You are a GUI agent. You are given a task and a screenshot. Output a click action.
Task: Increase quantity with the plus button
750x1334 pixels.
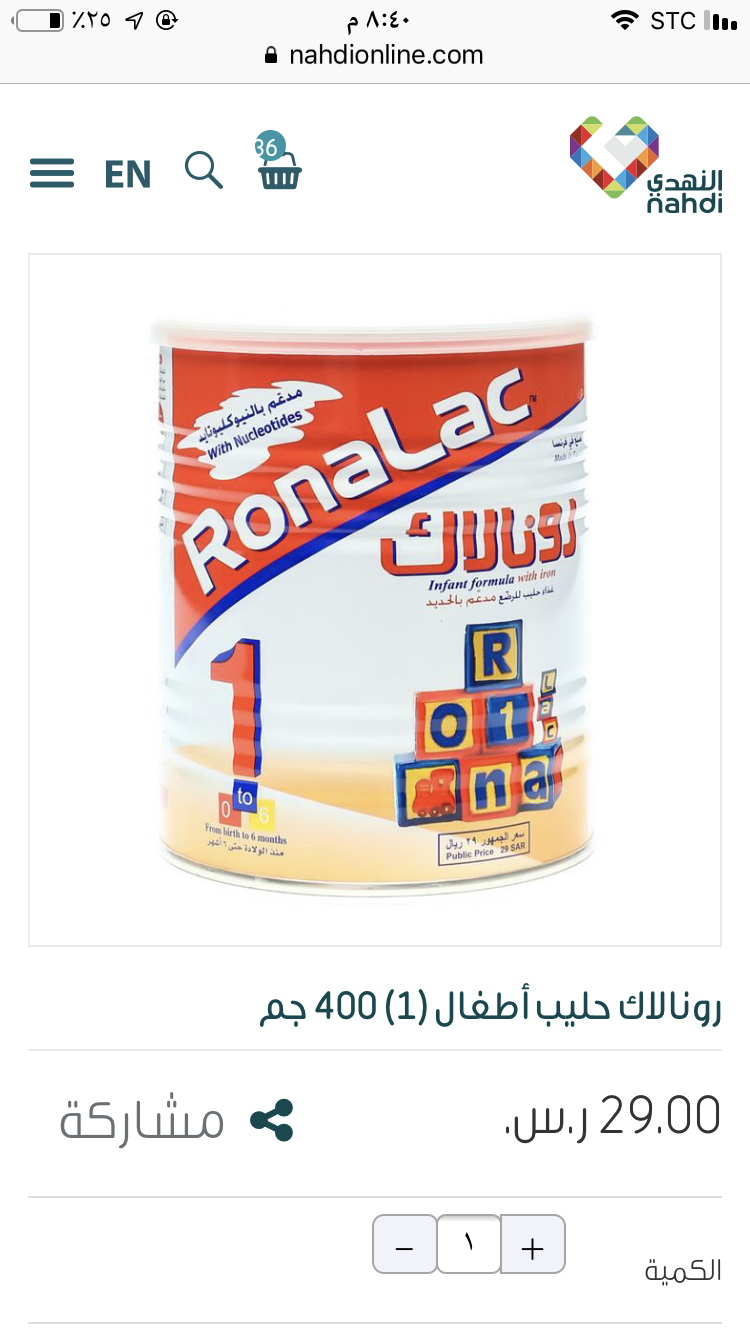[532, 1244]
